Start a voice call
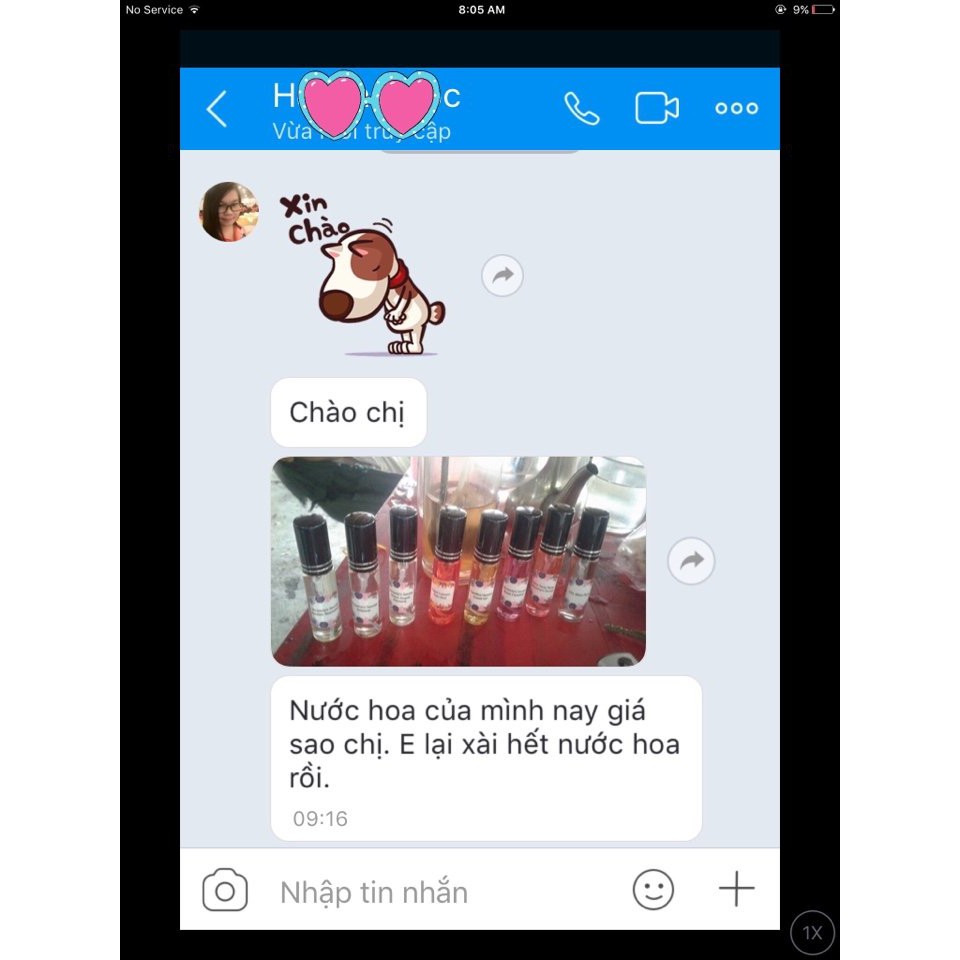The width and height of the screenshot is (960, 960). 581,108
